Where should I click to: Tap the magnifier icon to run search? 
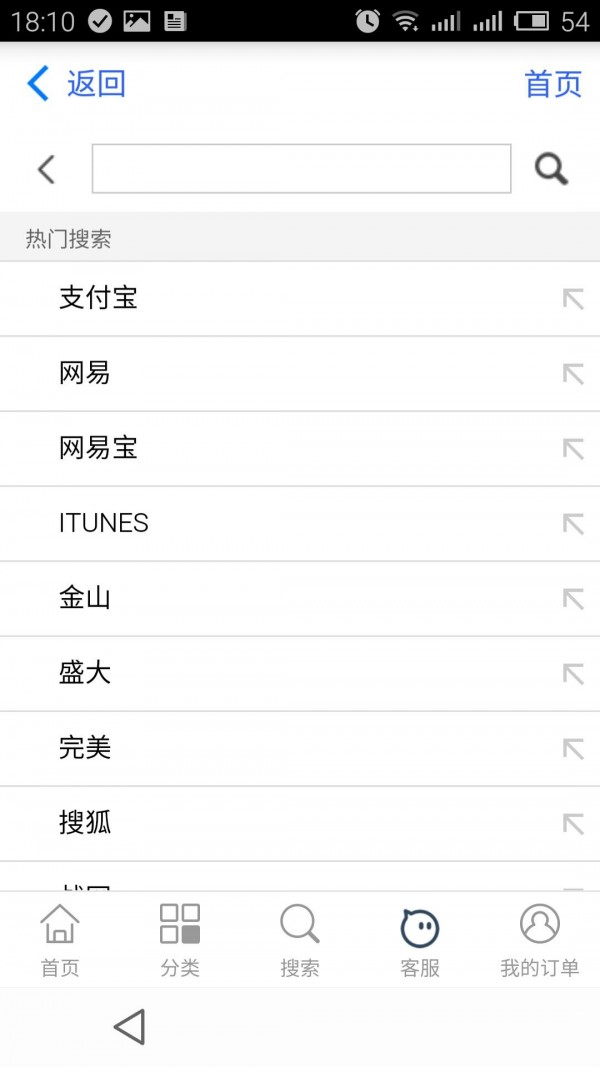551,169
